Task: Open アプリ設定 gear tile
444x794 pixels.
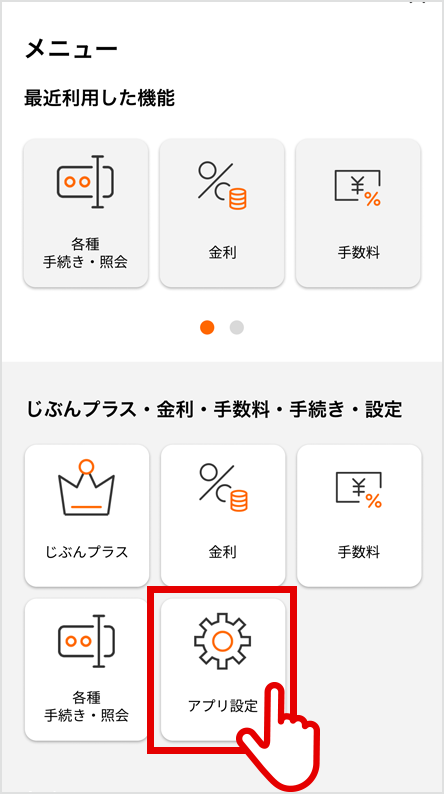Action: click(x=223, y=669)
